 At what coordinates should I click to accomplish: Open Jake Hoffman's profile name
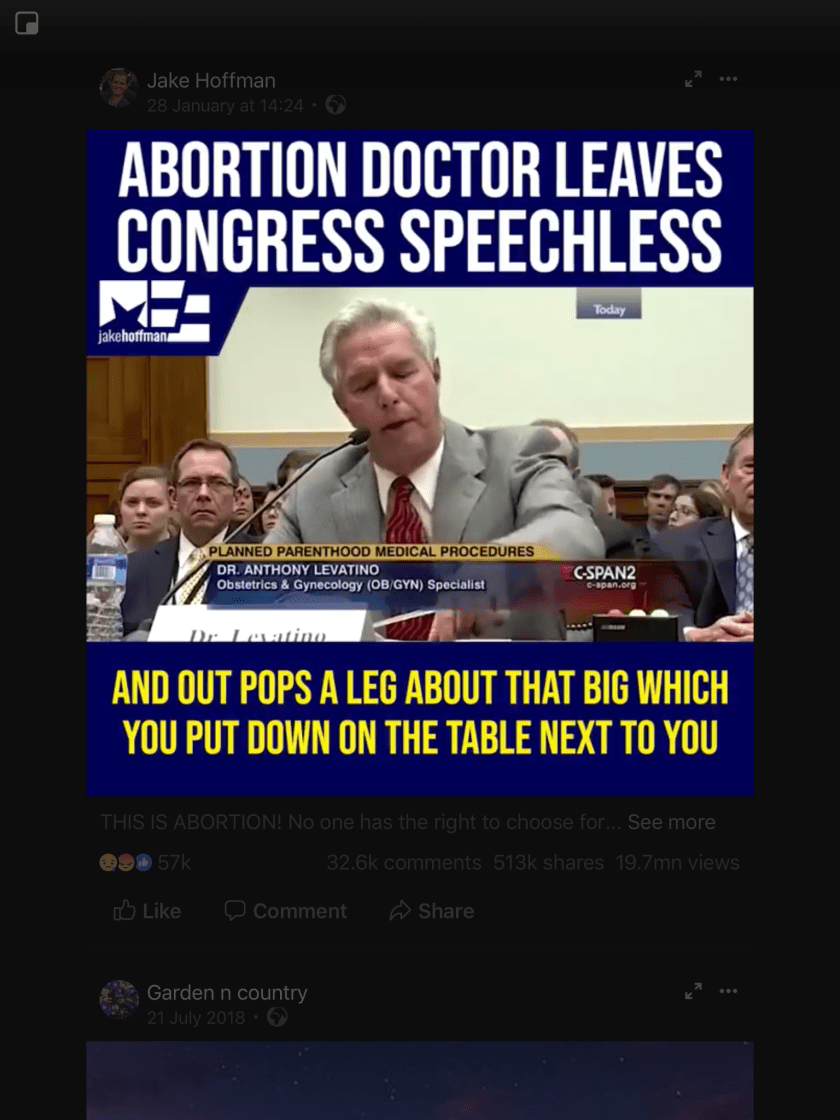click(211, 80)
